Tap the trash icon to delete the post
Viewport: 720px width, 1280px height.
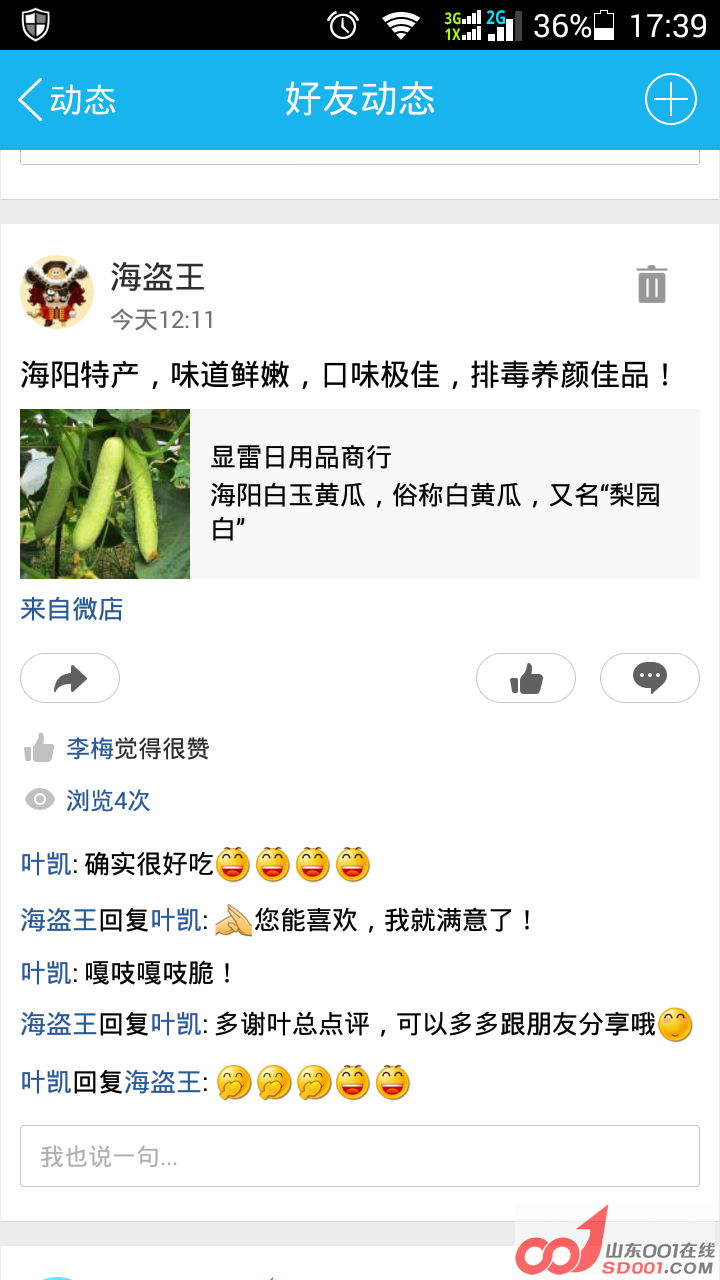coord(651,284)
